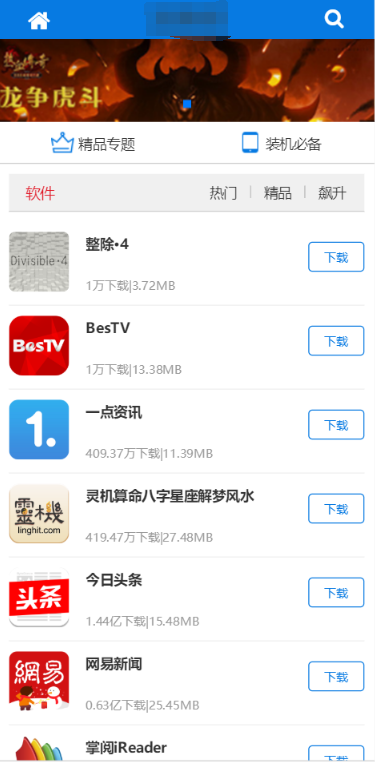The width and height of the screenshot is (375, 762).
Task: Tap 下载 next to 网易新闻
Action: [x=336, y=676]
